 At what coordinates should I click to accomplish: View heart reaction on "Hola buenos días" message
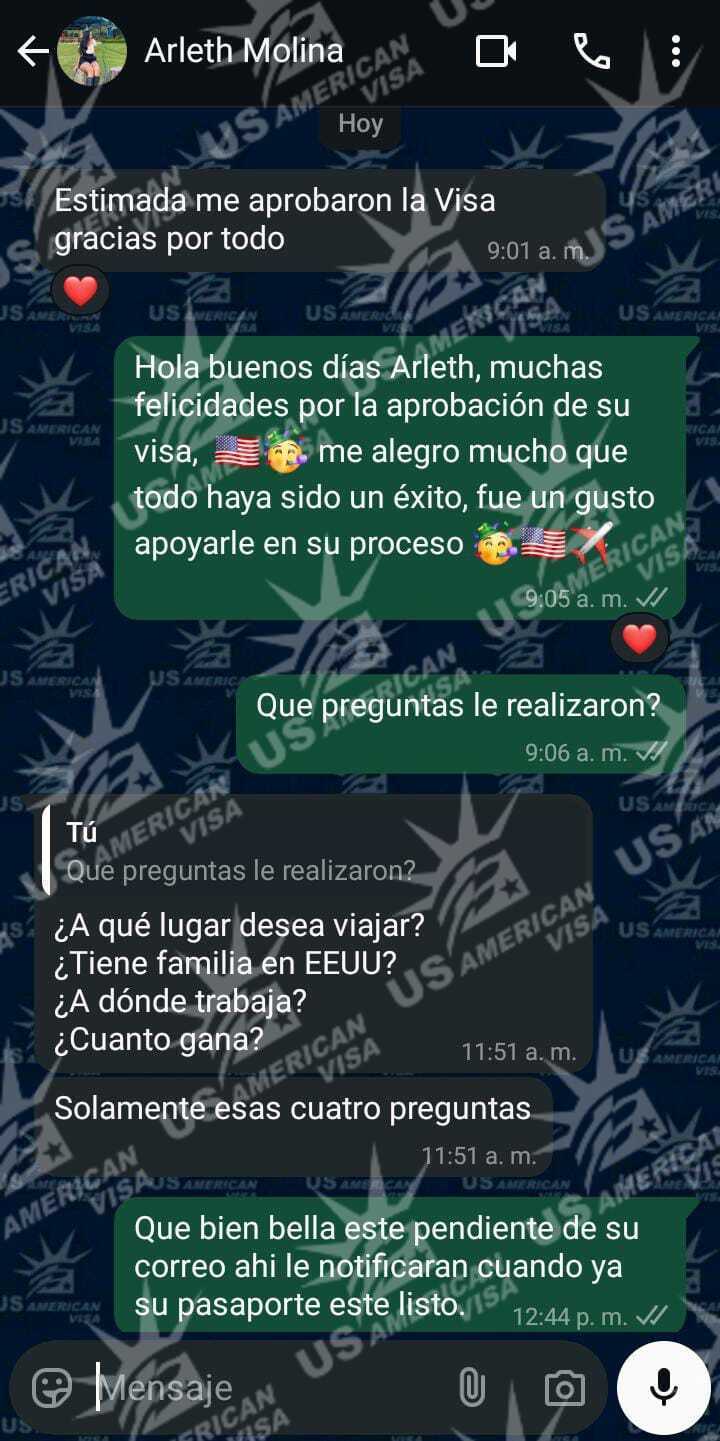(639, 637)
